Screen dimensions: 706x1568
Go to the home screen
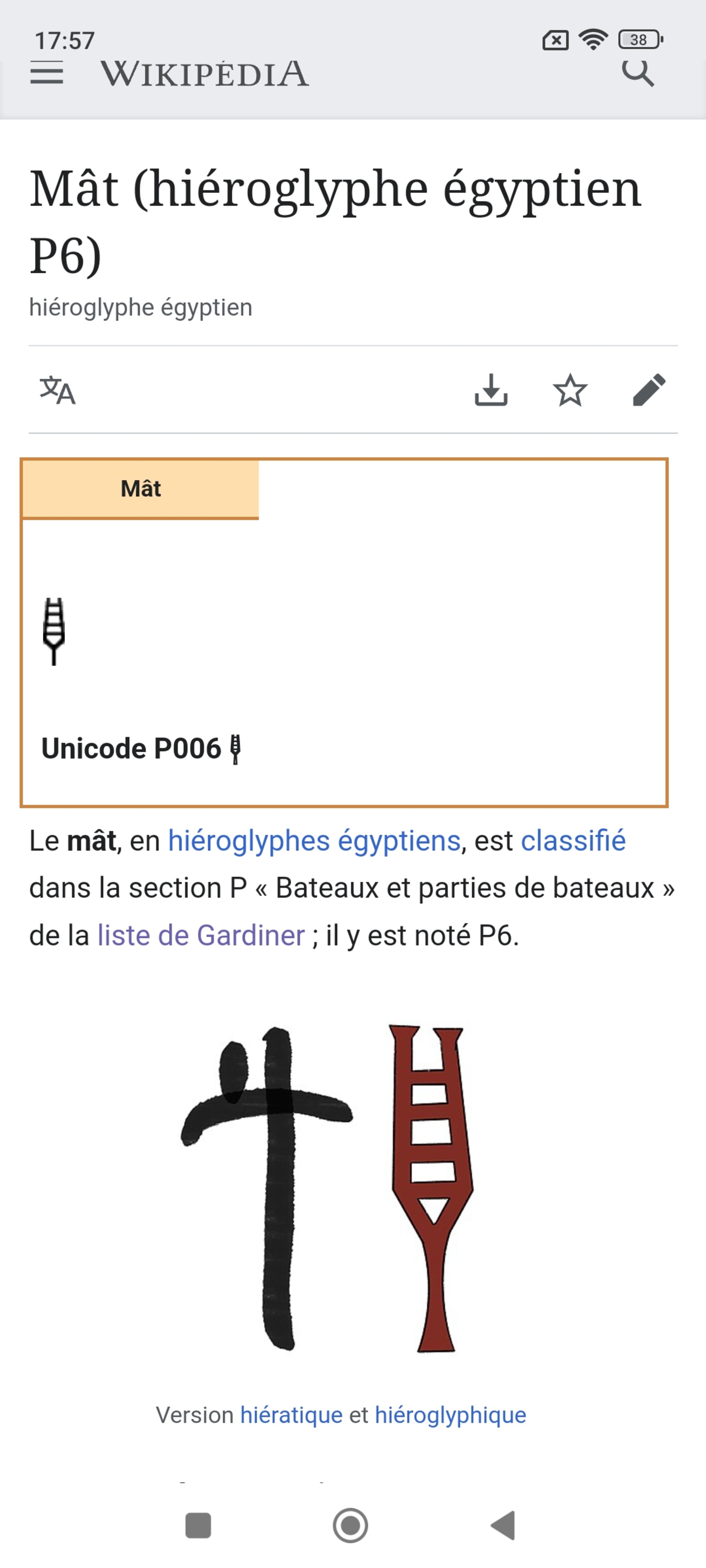(350, 1526)
